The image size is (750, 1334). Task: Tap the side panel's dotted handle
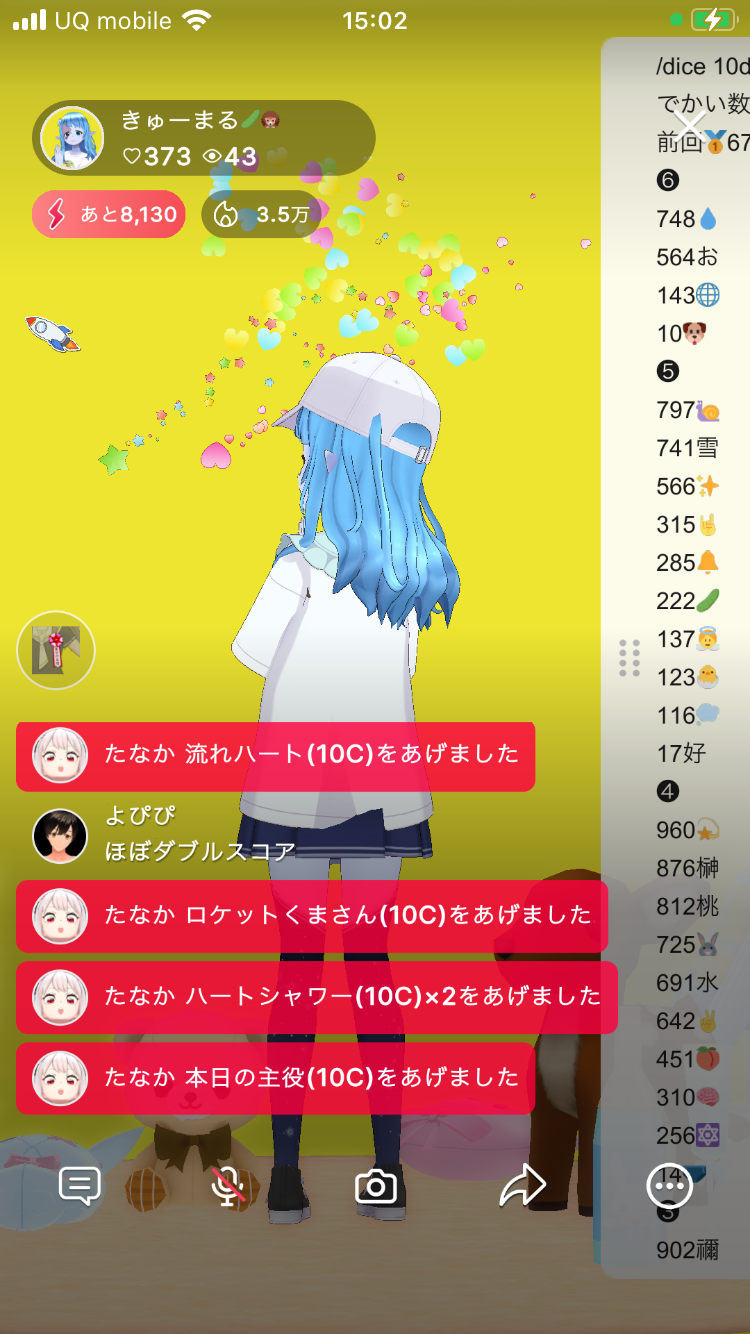630,658
